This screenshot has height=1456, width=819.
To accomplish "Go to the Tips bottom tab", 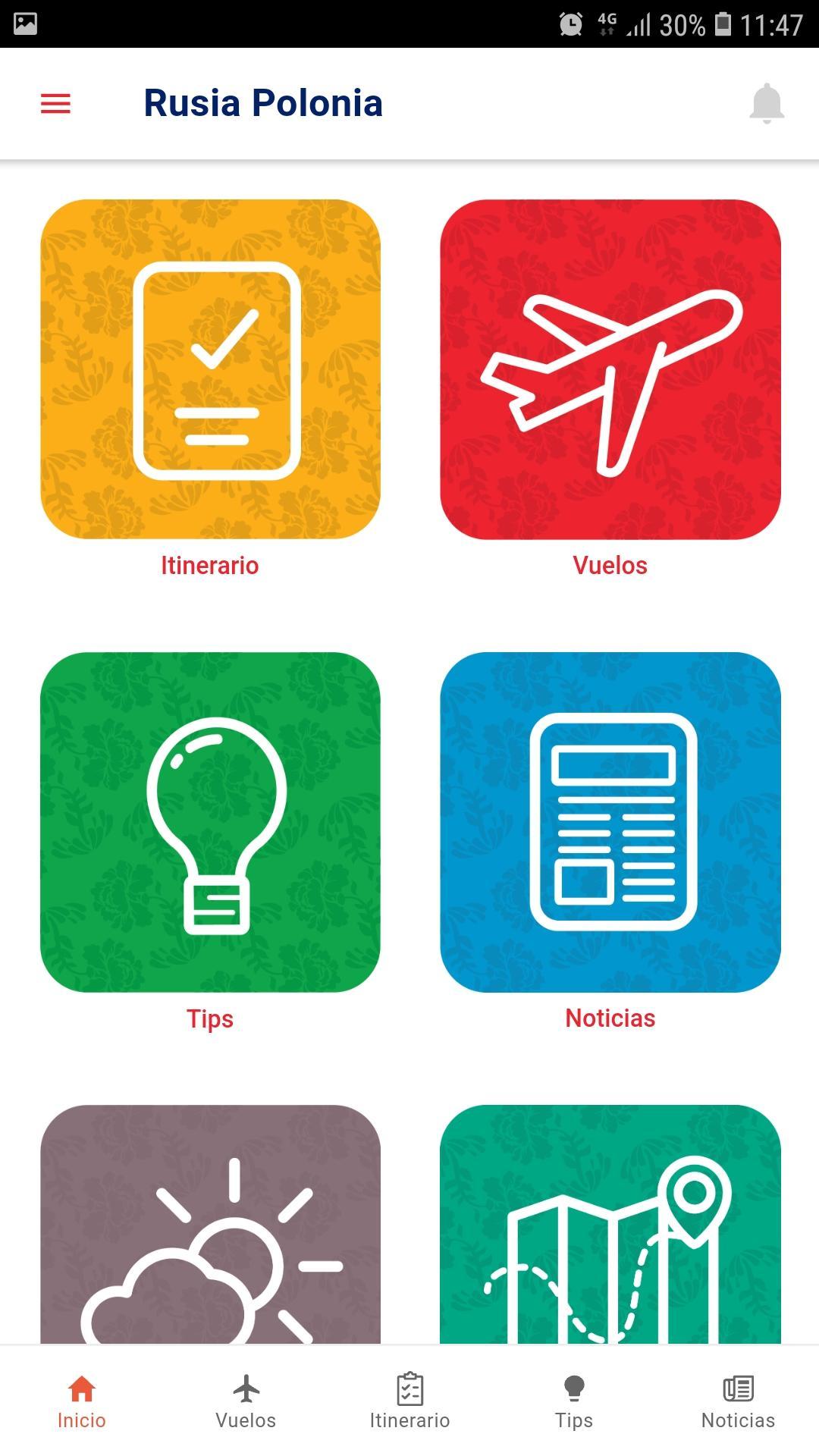I will pyautogui.click(x=574, y=1401).
